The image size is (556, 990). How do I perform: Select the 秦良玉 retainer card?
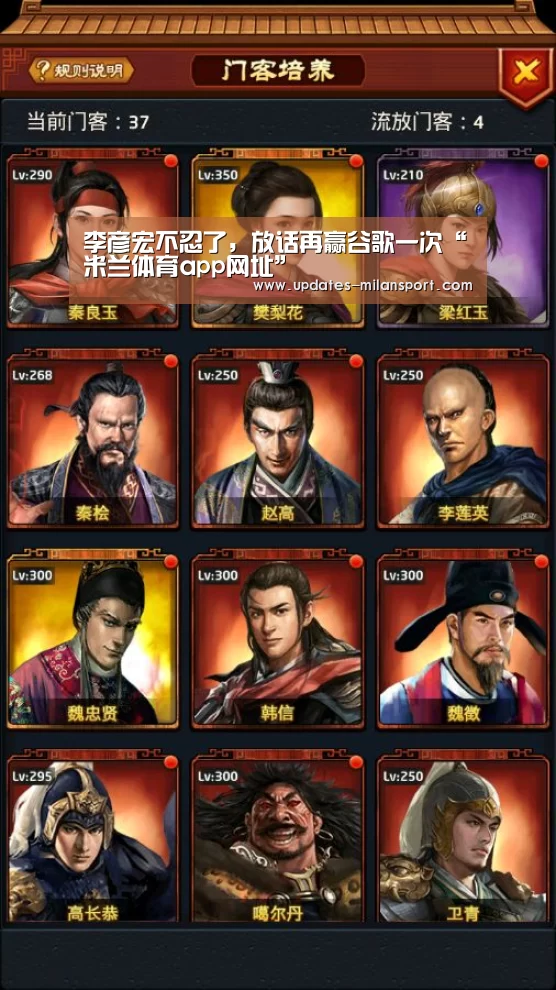tap(93, 239)
